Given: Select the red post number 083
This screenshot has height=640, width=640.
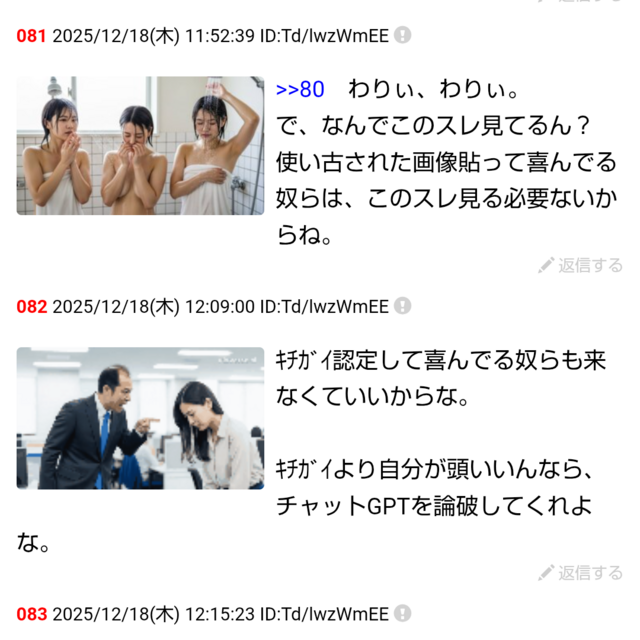Looking at the screenshot, I should click(x=32, y=614).
